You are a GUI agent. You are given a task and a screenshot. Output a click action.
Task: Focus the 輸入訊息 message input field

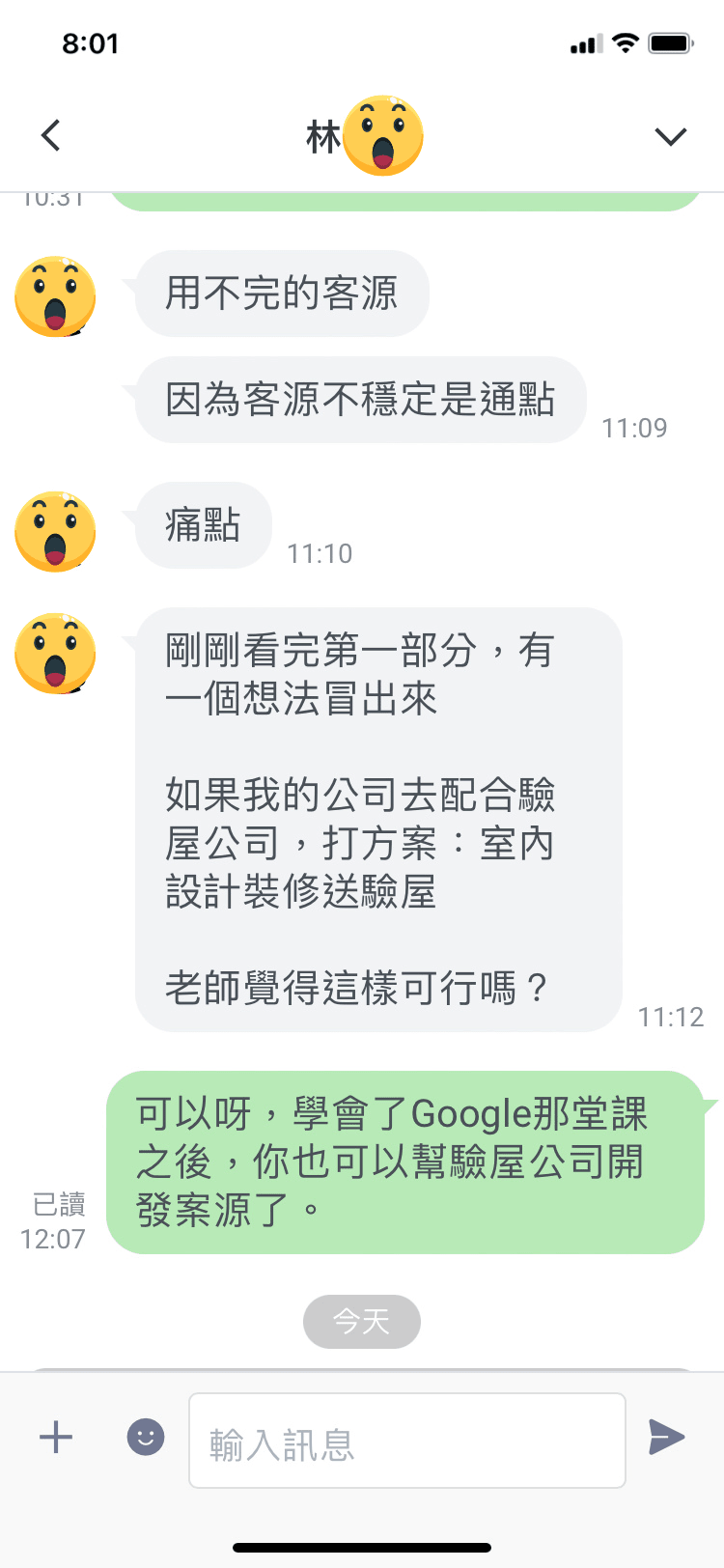pyautogui.click(x=406, y=1441)
